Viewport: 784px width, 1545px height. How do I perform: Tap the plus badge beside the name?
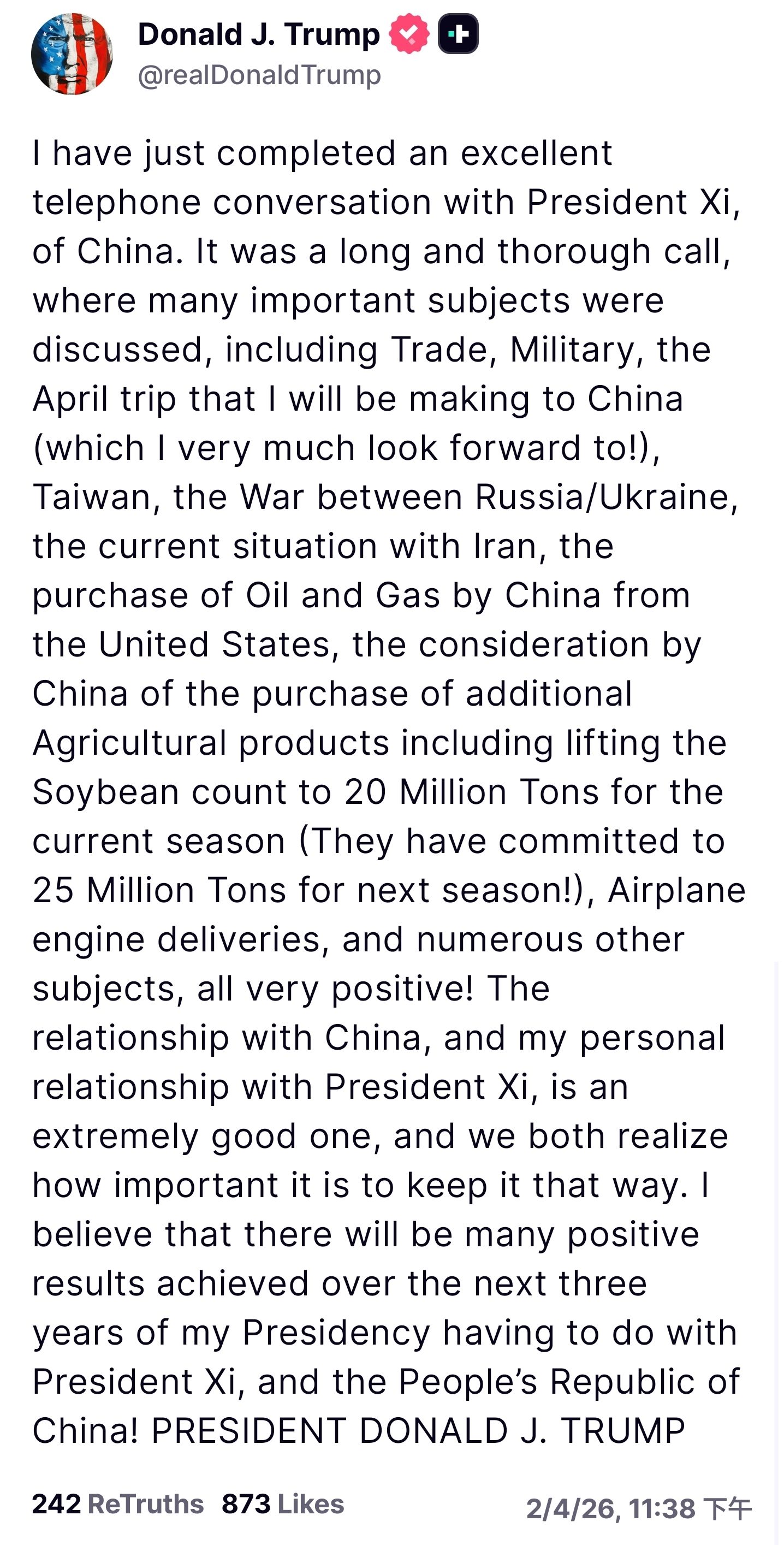point(458,34)
